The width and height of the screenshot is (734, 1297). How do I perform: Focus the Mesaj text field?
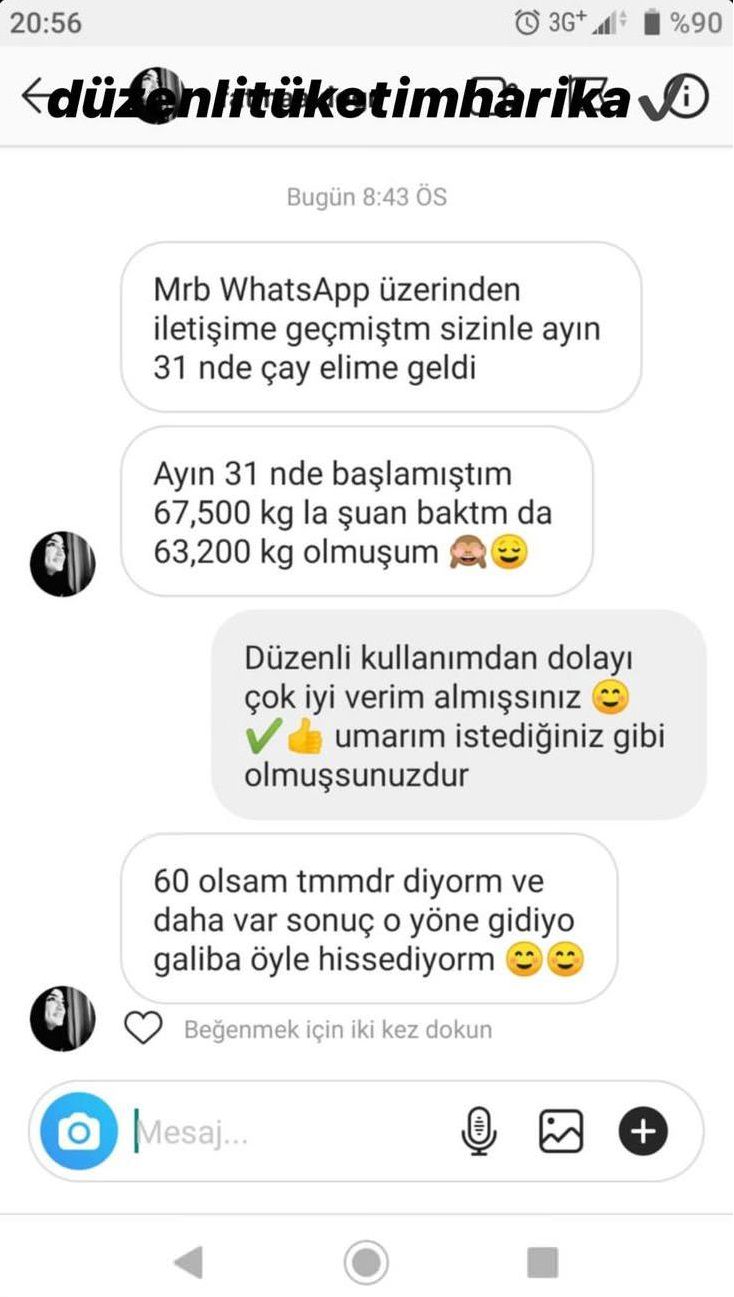tap(290, 1132)
